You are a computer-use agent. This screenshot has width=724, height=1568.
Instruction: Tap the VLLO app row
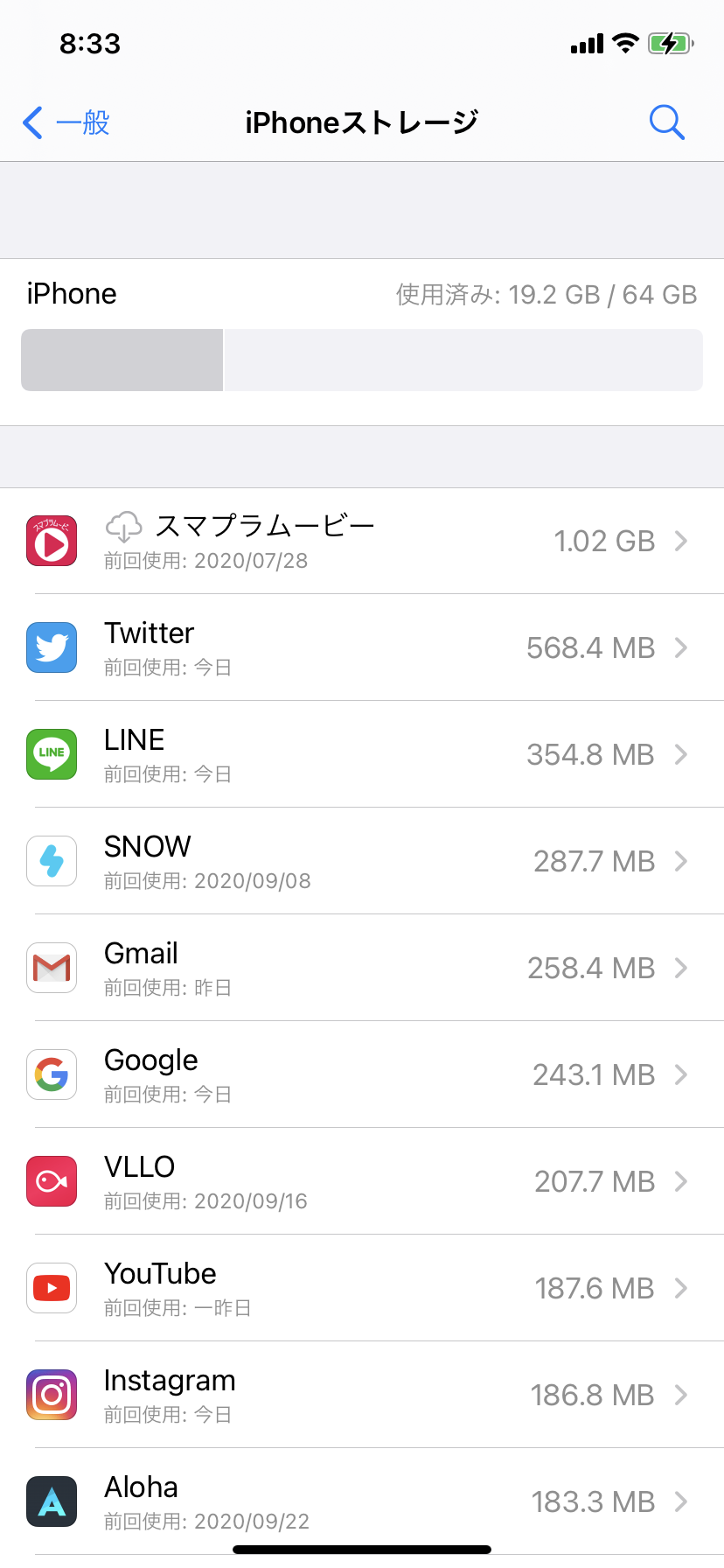tap(362, 1181)
